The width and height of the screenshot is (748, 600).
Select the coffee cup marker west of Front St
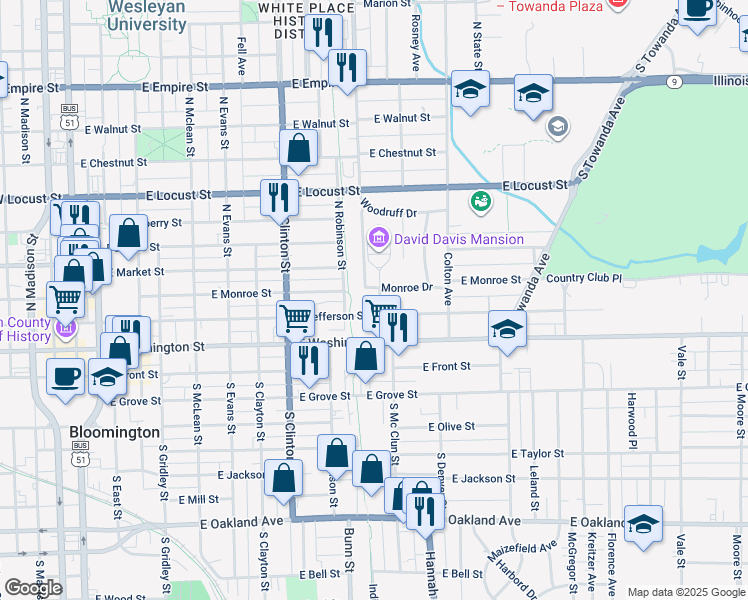coord(66,376)
